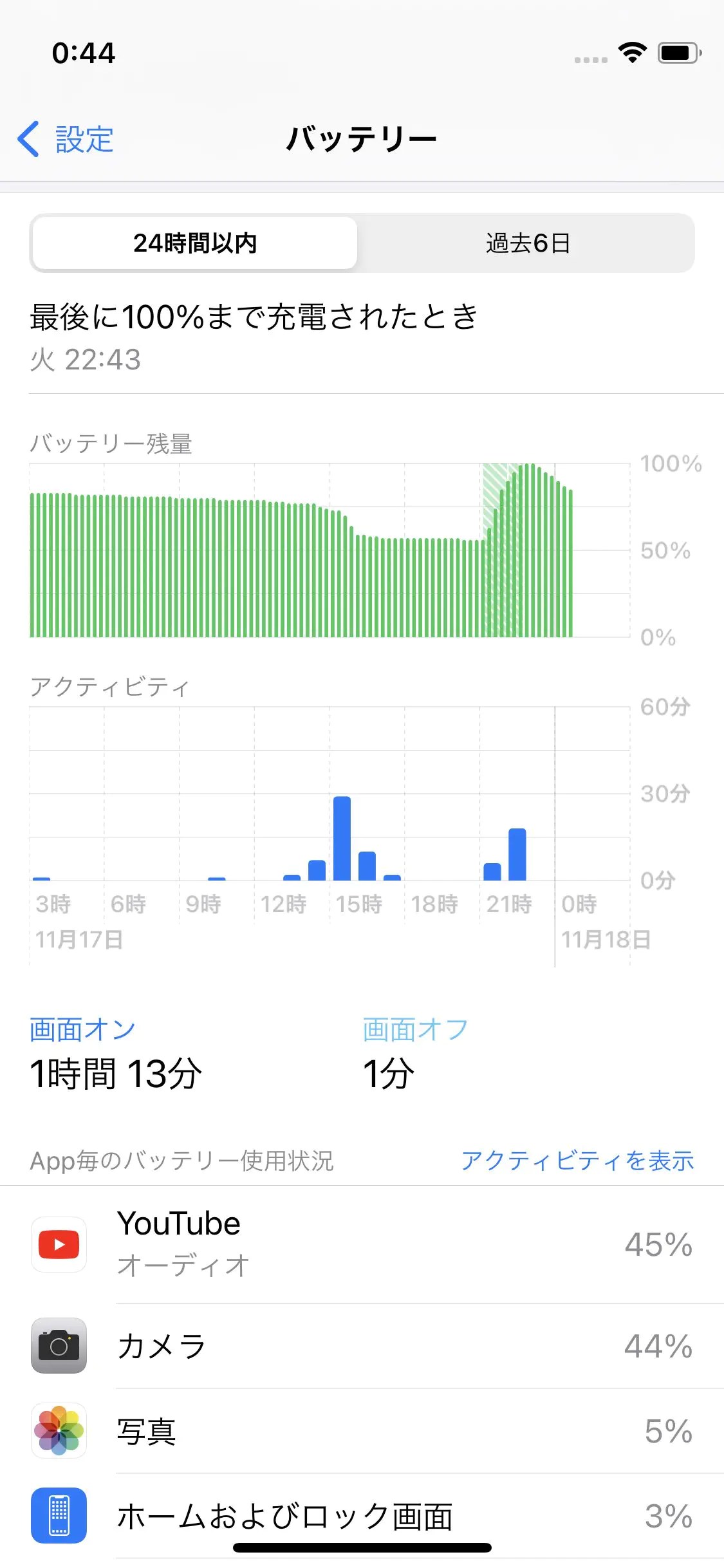
Task: Tap the YouTube app icon
Action: tap(59, 1244)
